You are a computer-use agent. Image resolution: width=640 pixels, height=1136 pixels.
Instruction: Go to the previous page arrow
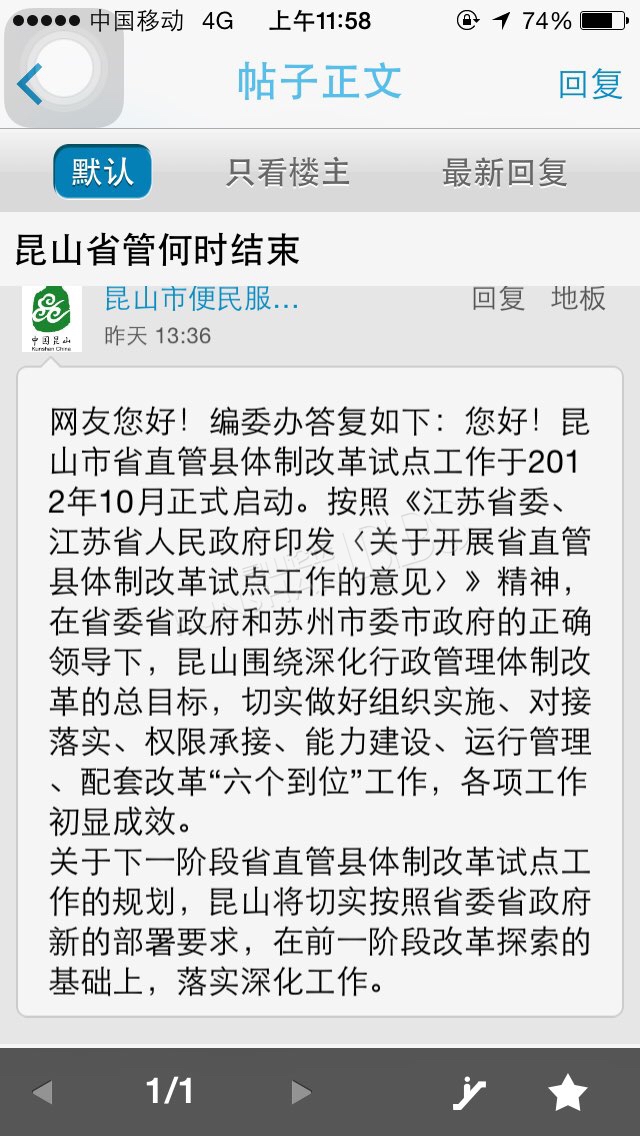click(42, 1092)
